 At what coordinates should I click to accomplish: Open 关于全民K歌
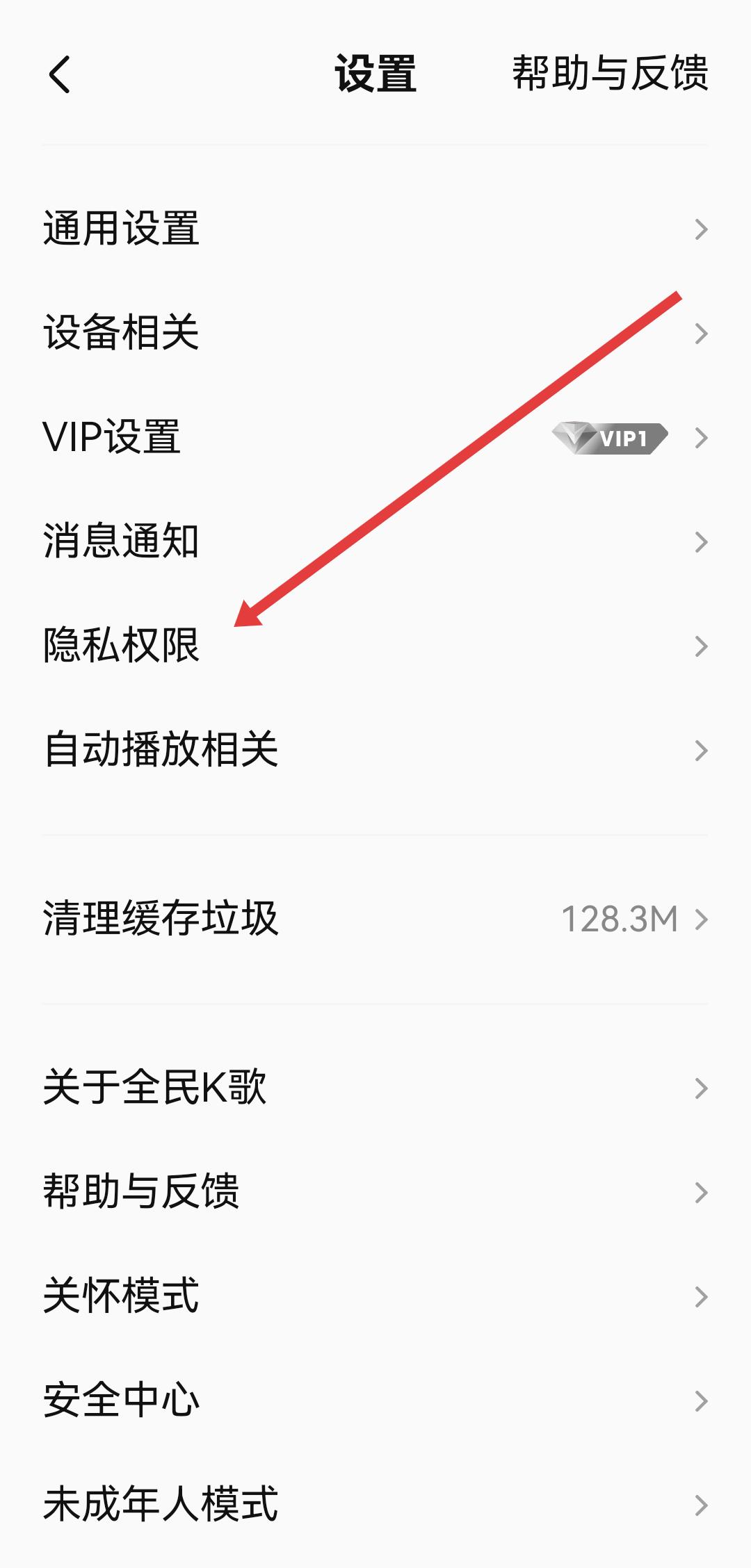click(x=375, y=1088)
